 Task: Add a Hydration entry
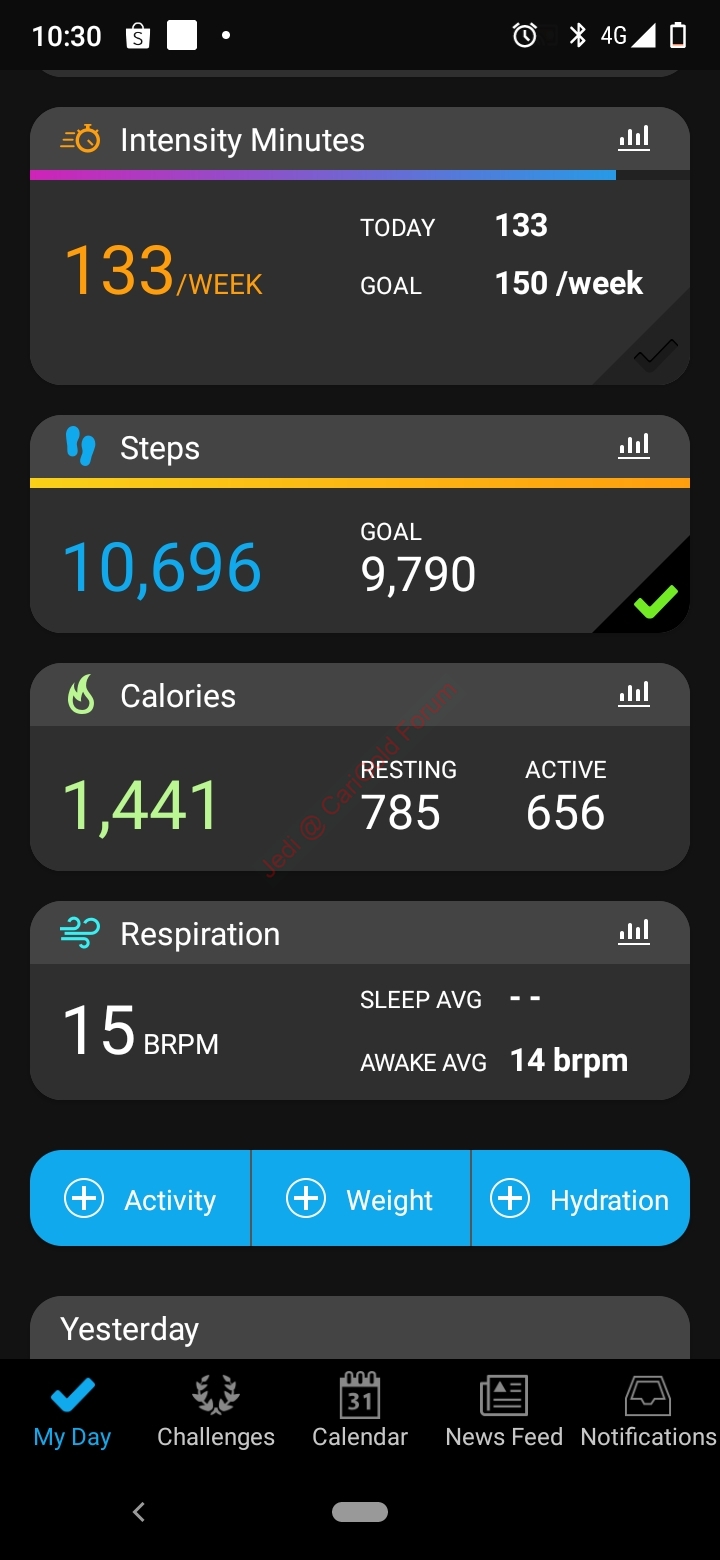point(580,1198)
